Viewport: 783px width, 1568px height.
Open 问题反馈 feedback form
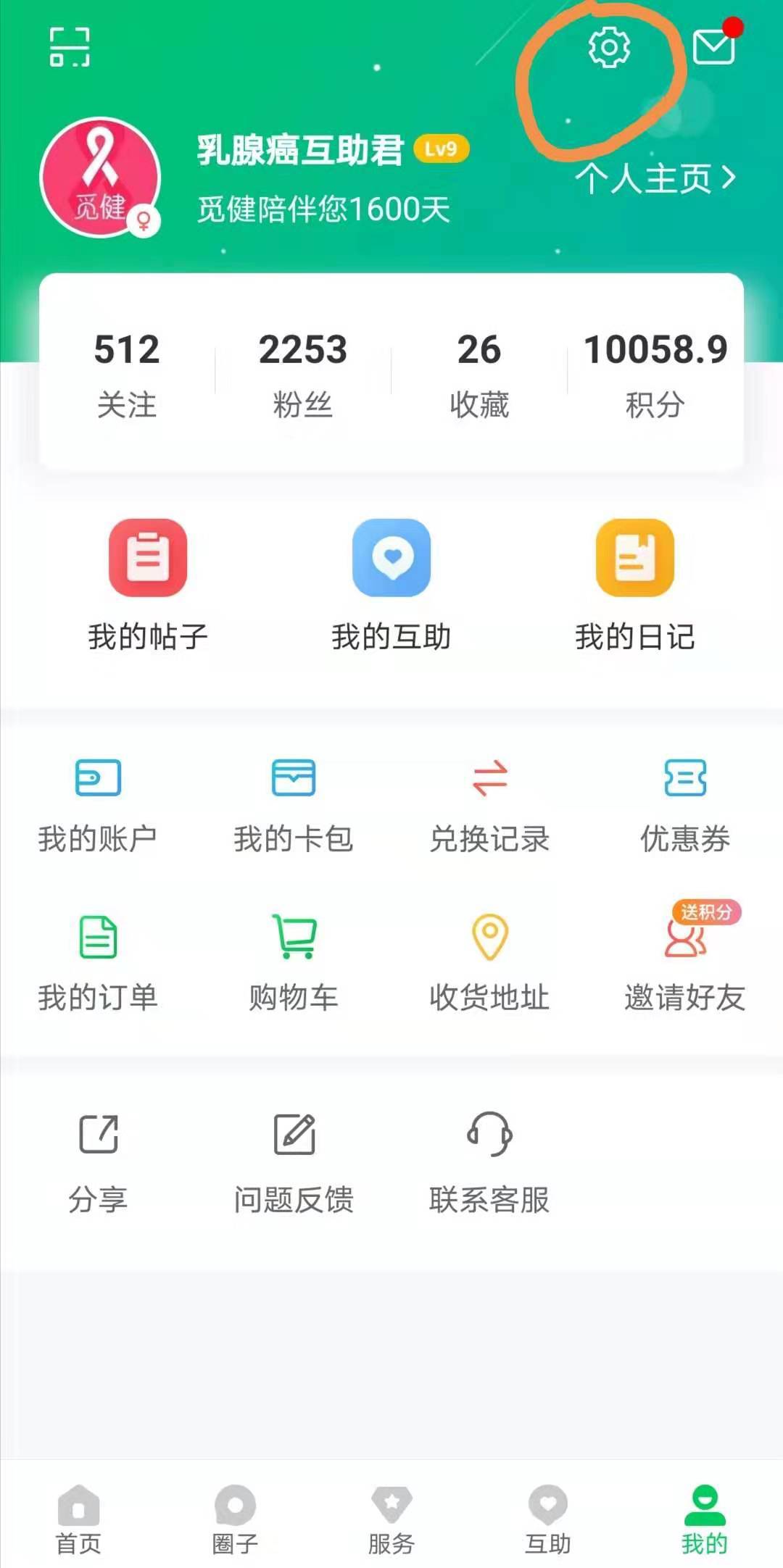click(294, 1163)
